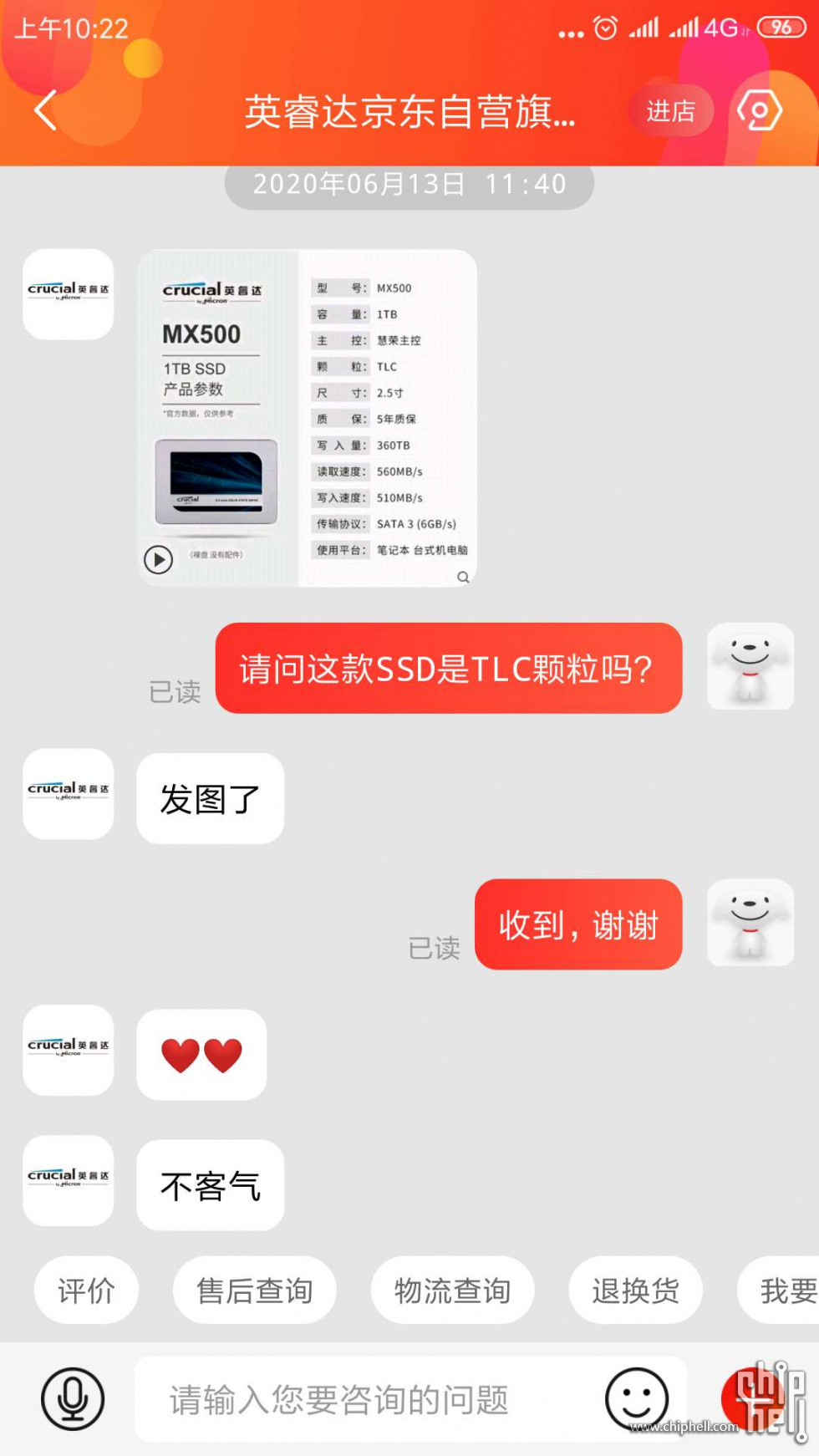Switch to voice input microphone
The image size is (819, 1456).
[x=73, y=1398]
